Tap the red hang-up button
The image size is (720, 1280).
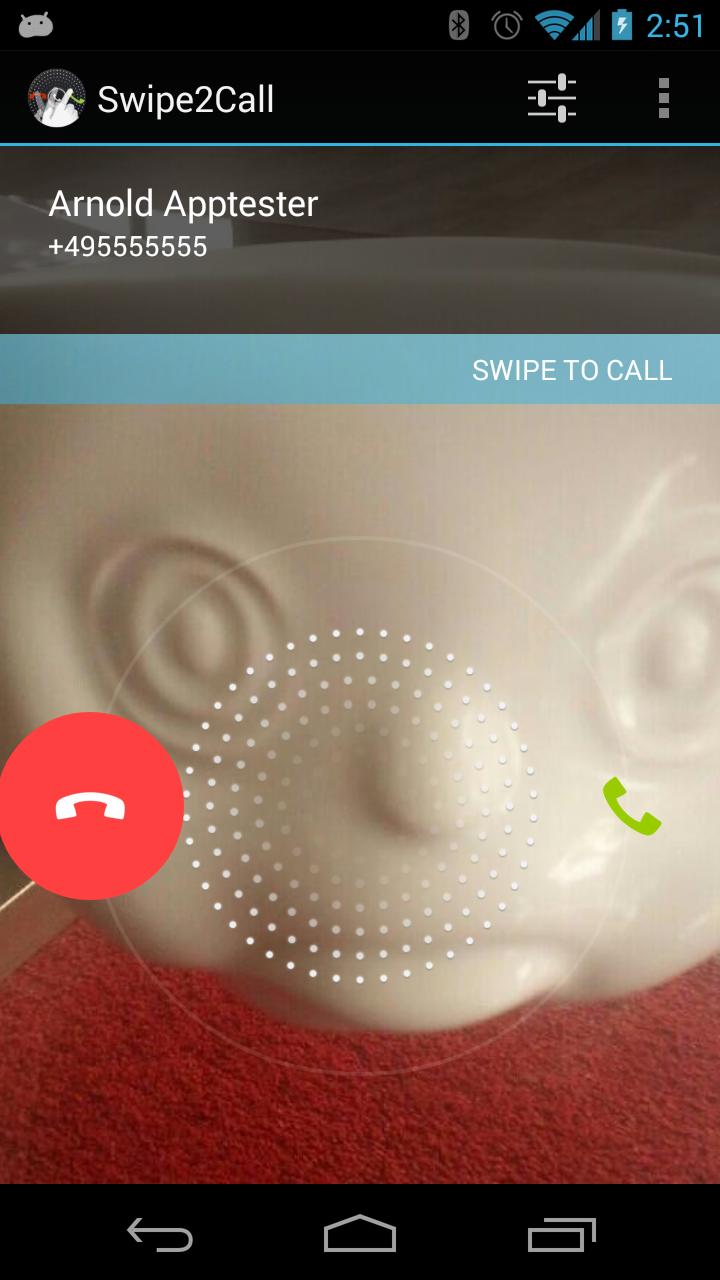click(x=90, y=806)
